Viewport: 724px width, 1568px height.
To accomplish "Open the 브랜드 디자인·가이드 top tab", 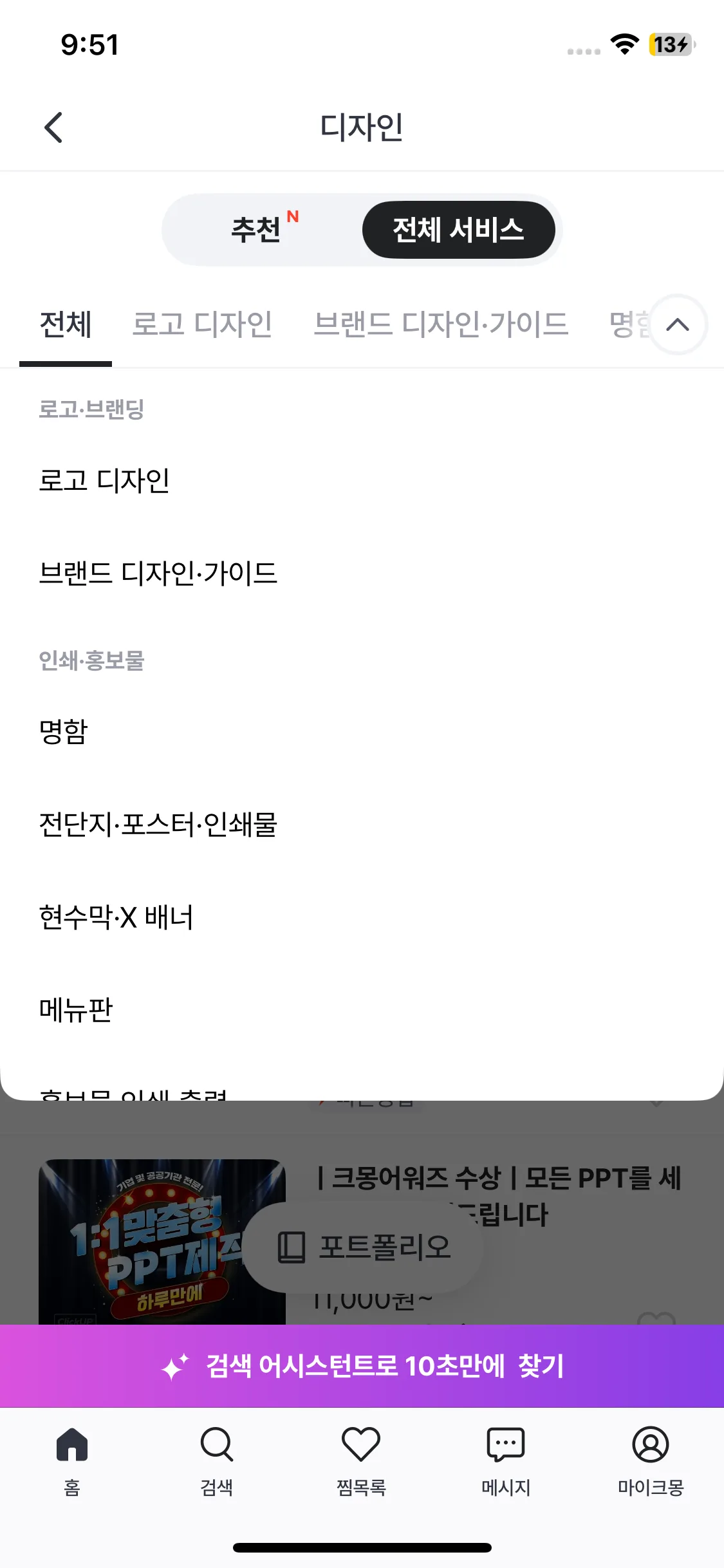I will [x=441, y=324].
